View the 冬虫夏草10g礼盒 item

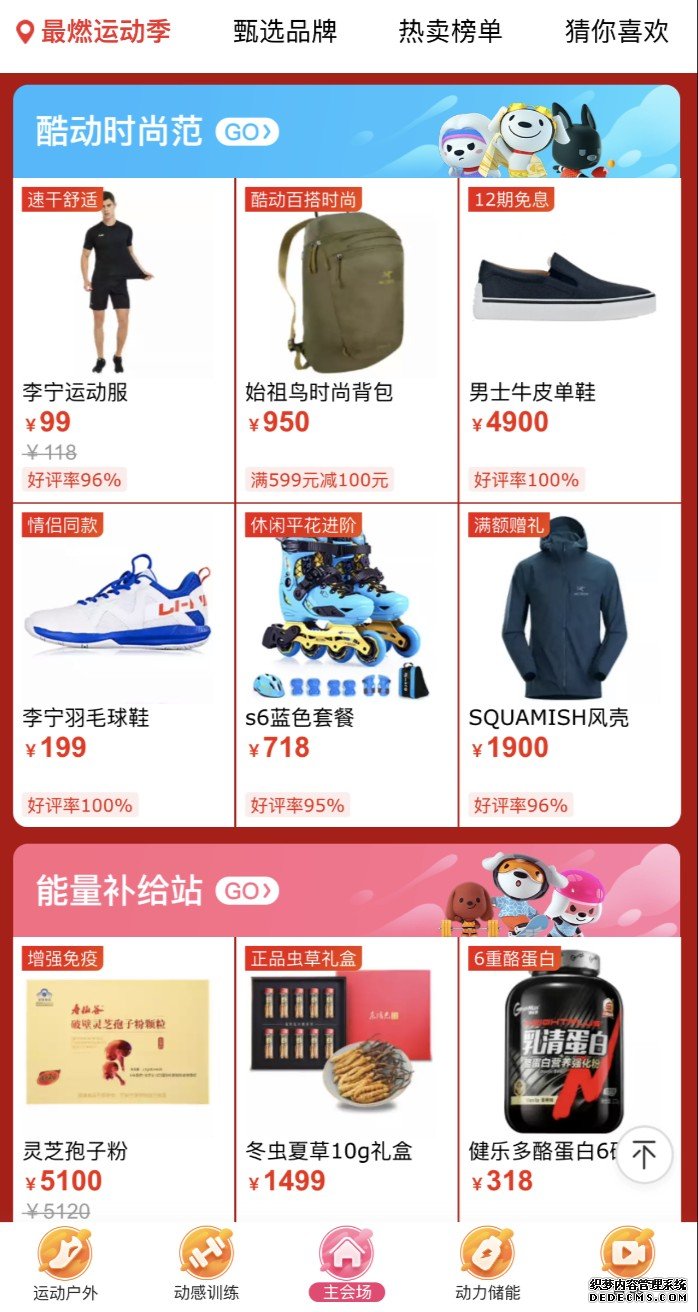click(x=346, y=1080)
